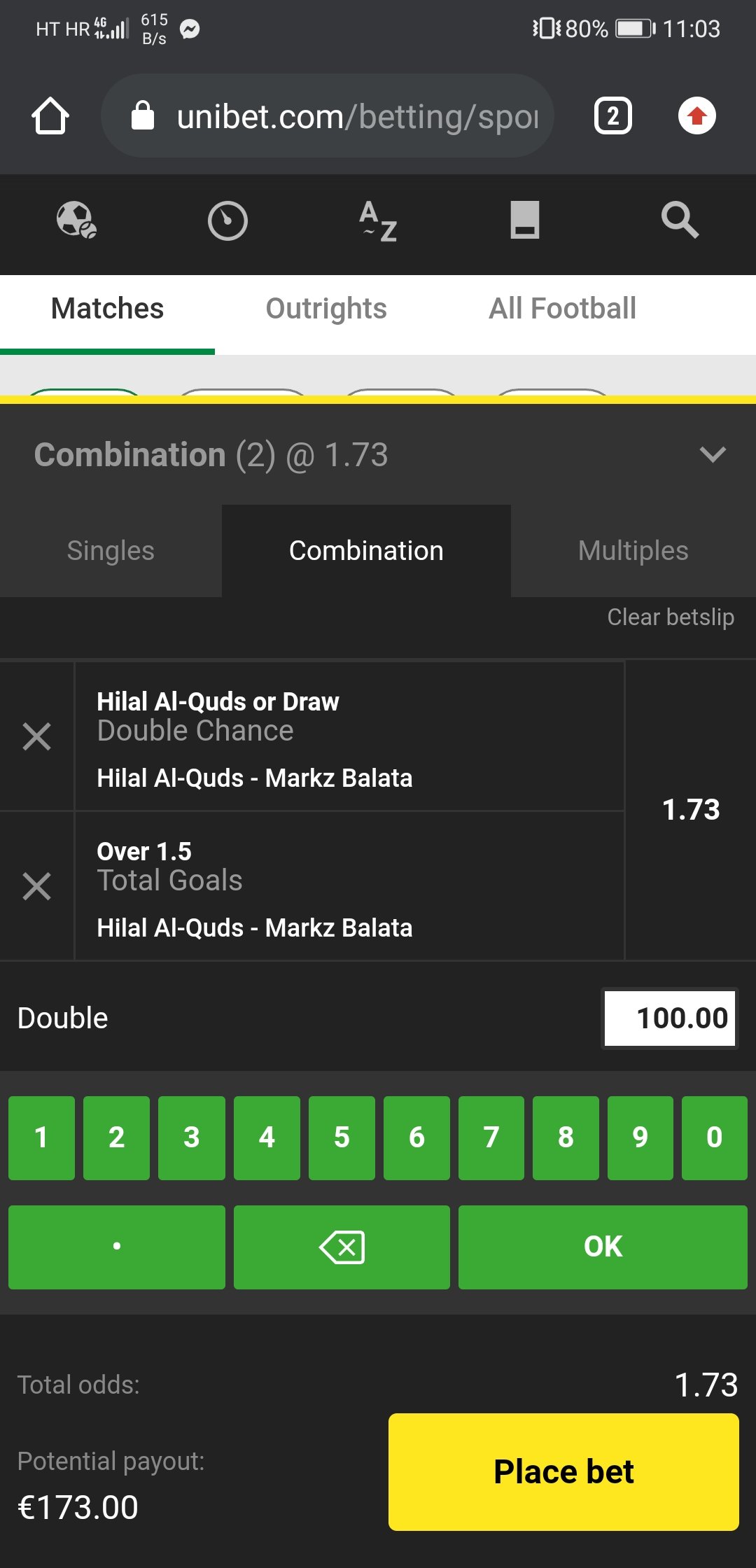
Task: Tap the yellow Place bet button
Action: pyautogui.click(x=563, y=1471)
